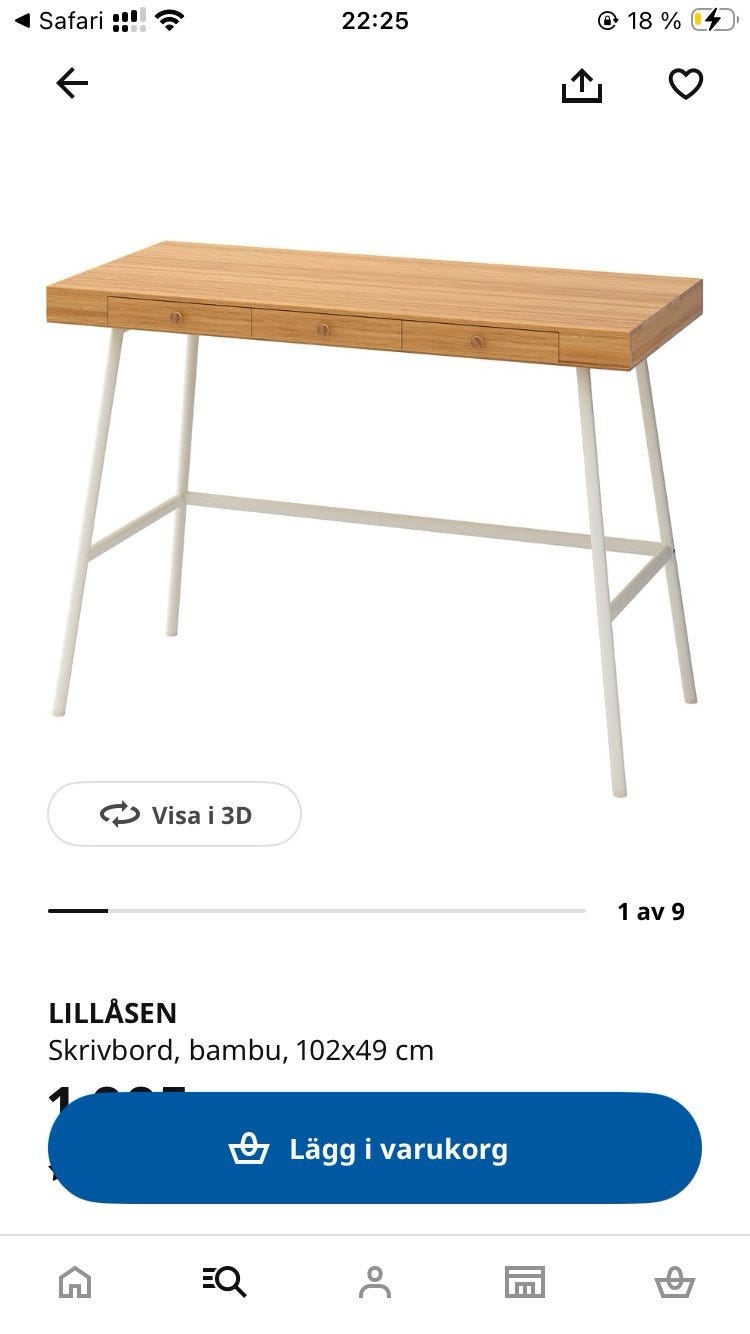Tap Visa i 3D to view the desk in 3D
This screenshot has height=1334, width=750.
(174, 814)
